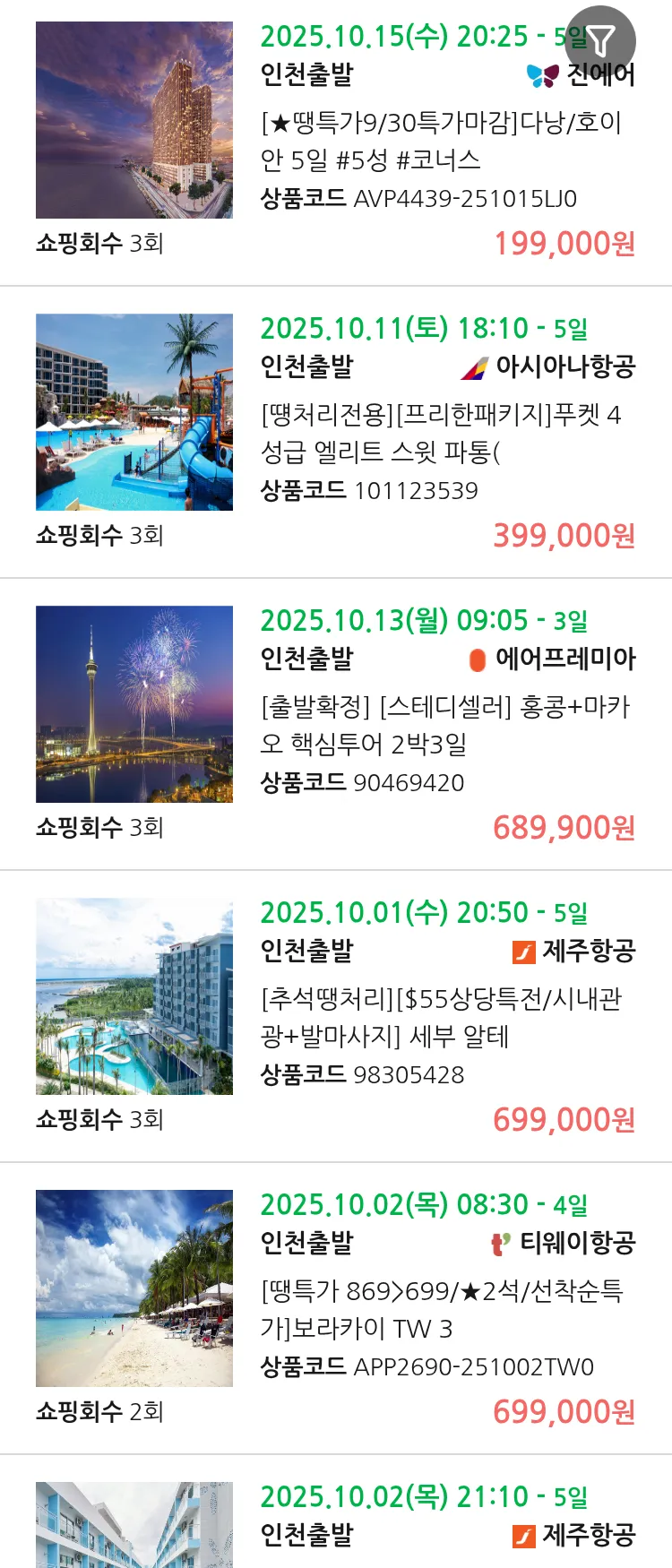Open the floating filter button
This screenshot has height=1568, width=672.
tap(600, 40)
